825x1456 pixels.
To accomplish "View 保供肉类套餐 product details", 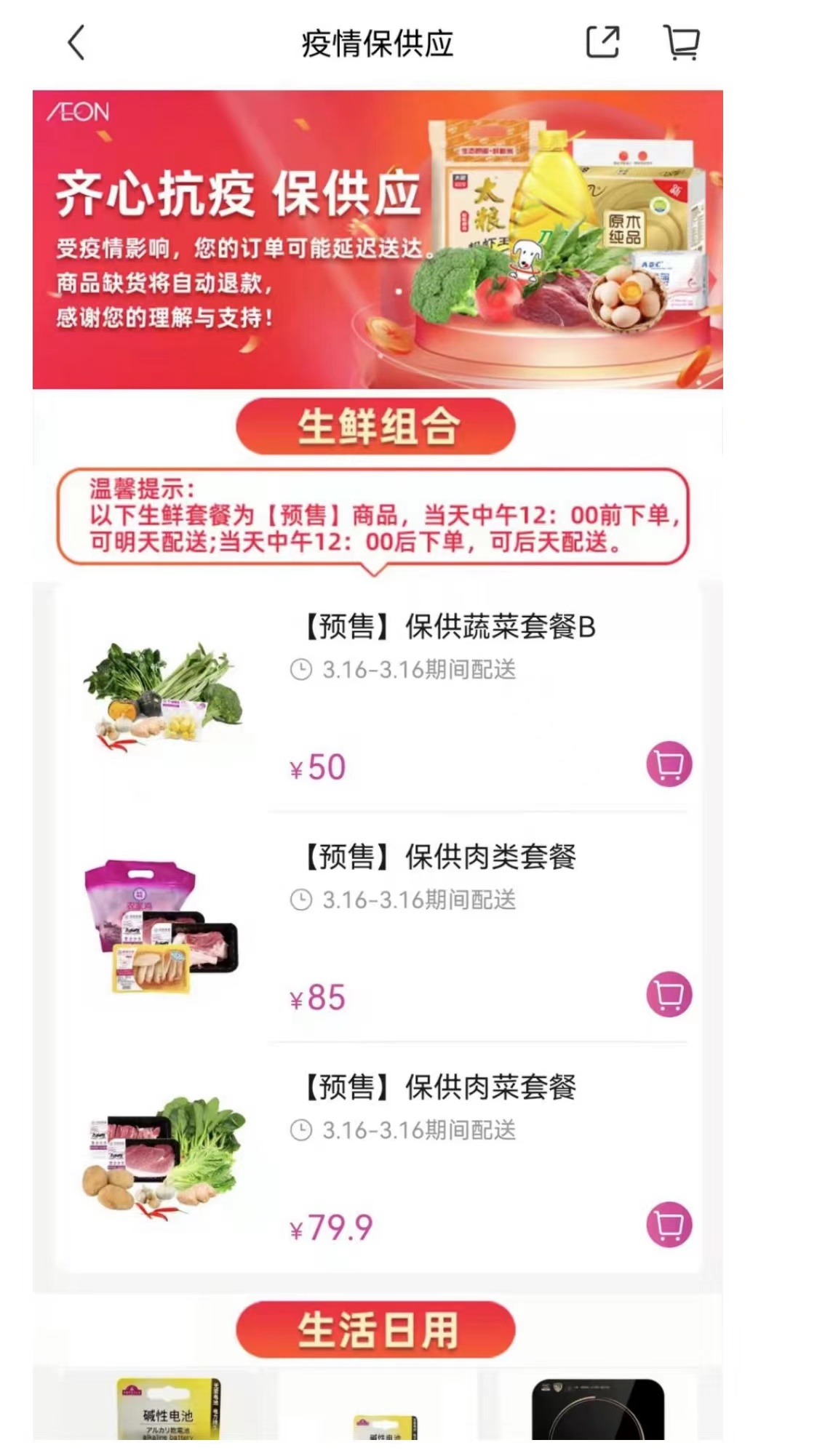I will coord(439,857).
